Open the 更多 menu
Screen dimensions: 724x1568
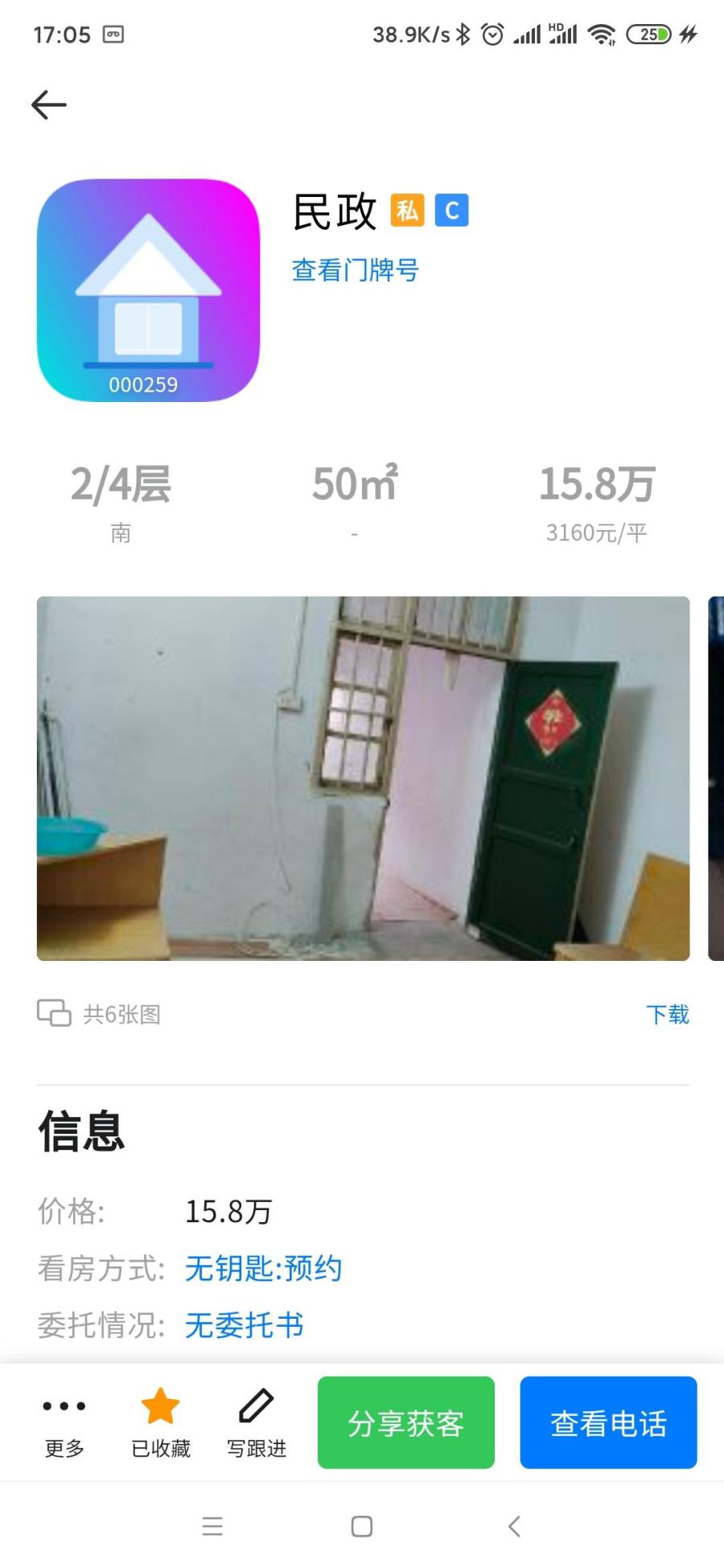tap(64, 1422)
